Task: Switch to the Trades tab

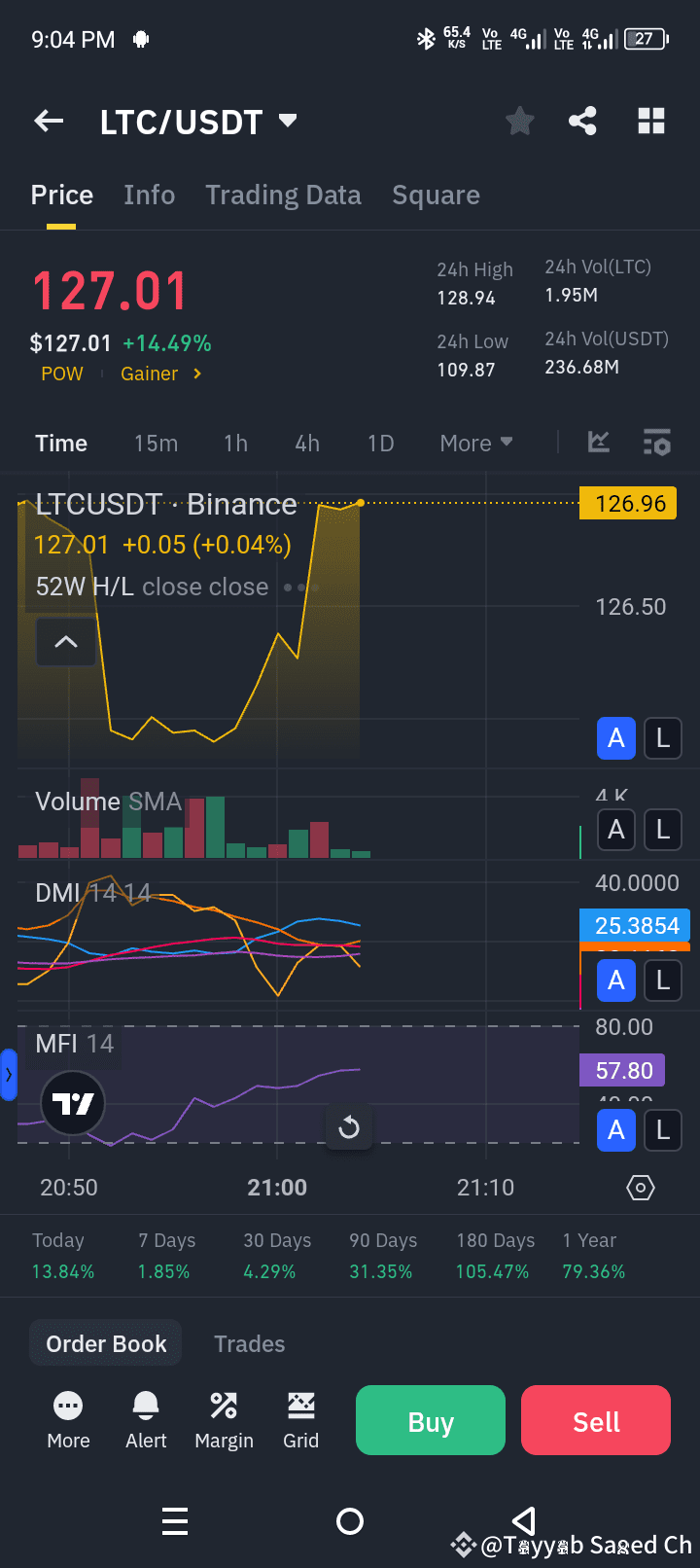Action: tap(249, 1343)
